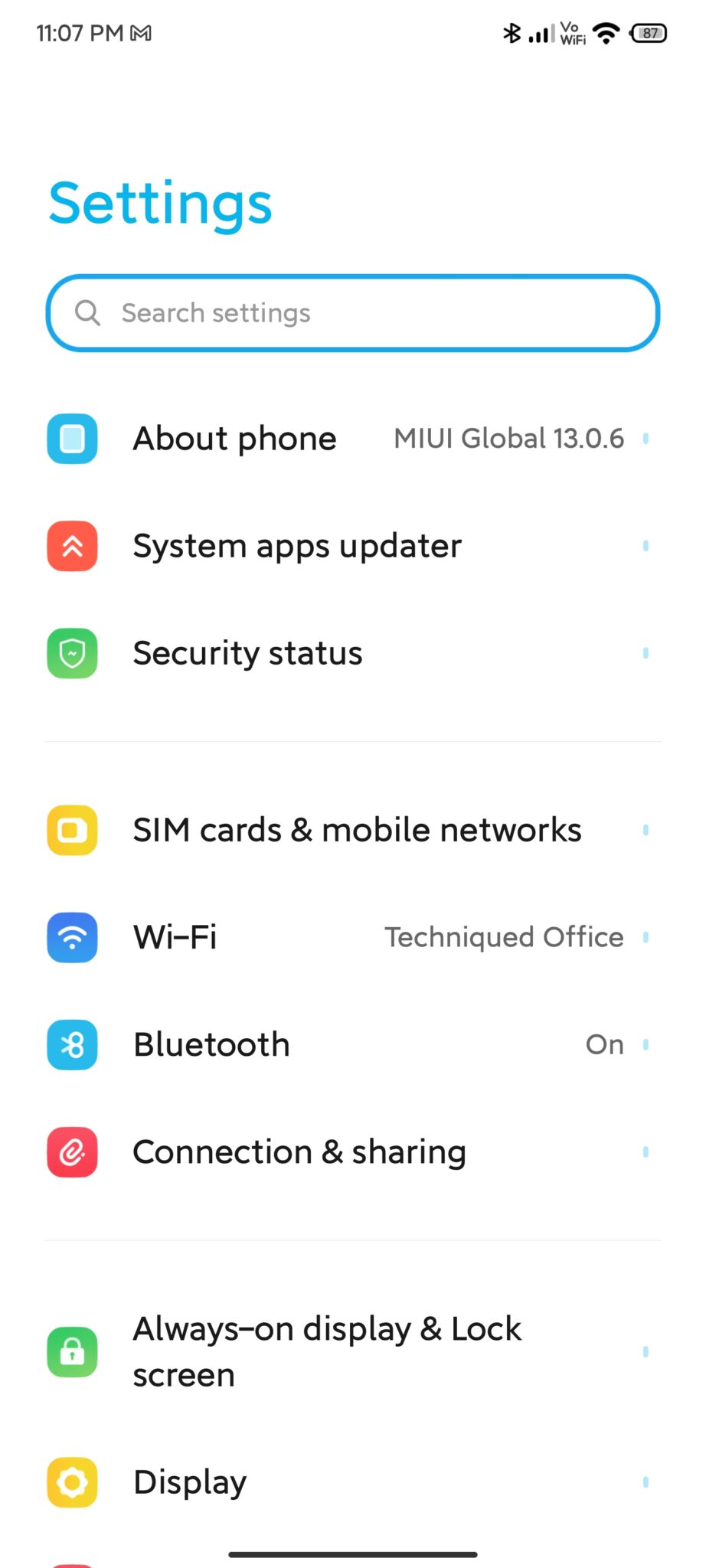View Security status
The width and height of the screenshot is (706, 1568).
[x=353, y=653]
